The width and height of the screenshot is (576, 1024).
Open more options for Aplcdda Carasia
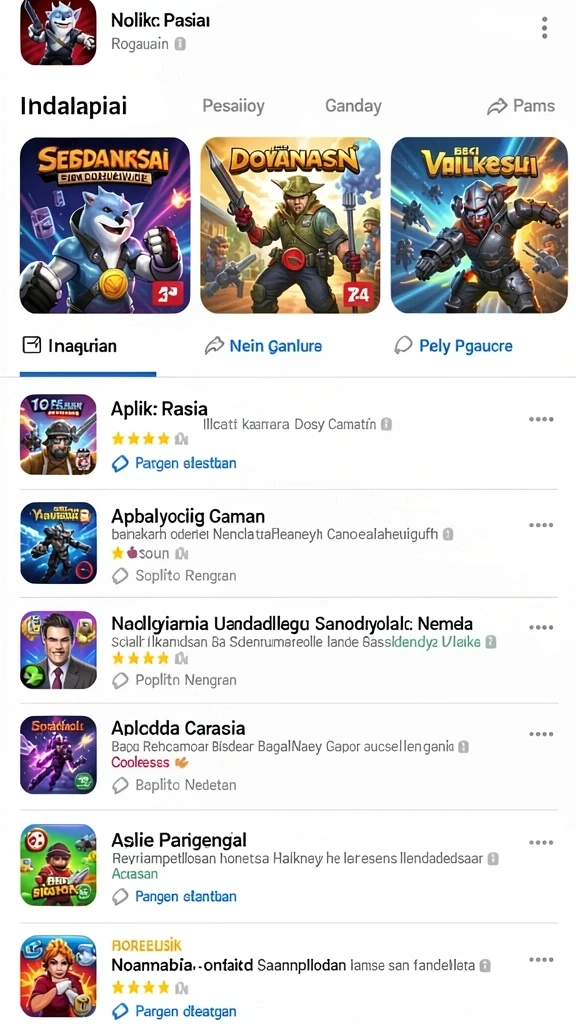coord(541,734)
